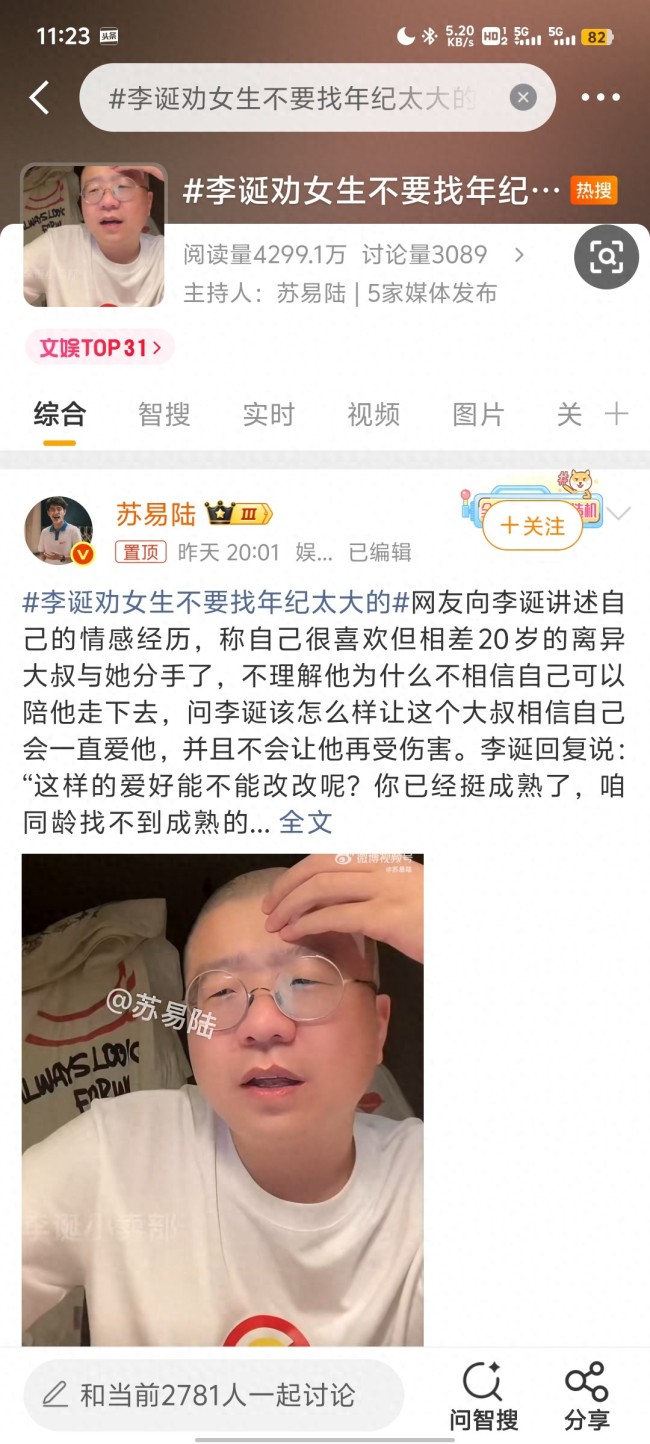This screenshot has height=1444, width=650.
Task: Edit the search box query
Action: 300,98
